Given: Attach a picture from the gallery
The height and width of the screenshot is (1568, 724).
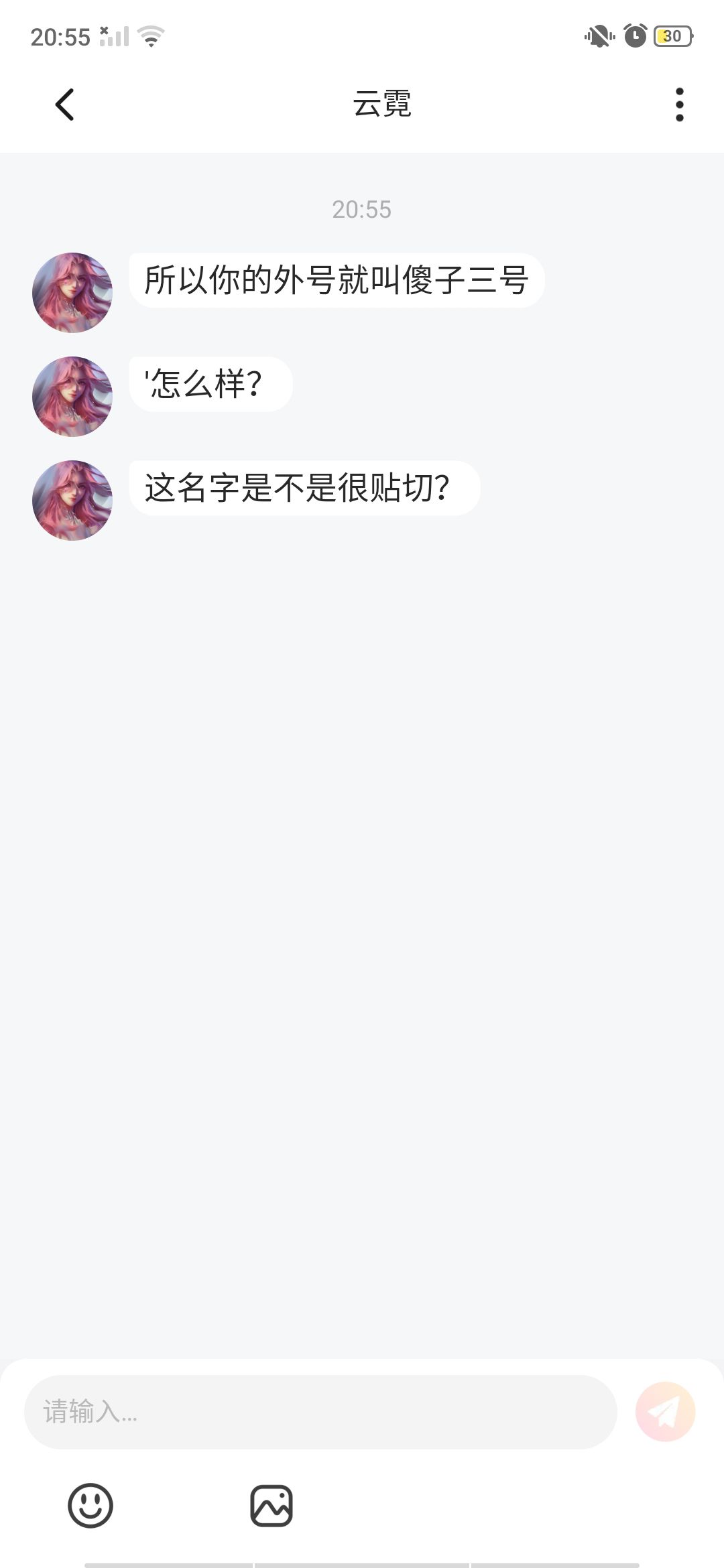Looking at the screenshot, I should click(271, 1506).
